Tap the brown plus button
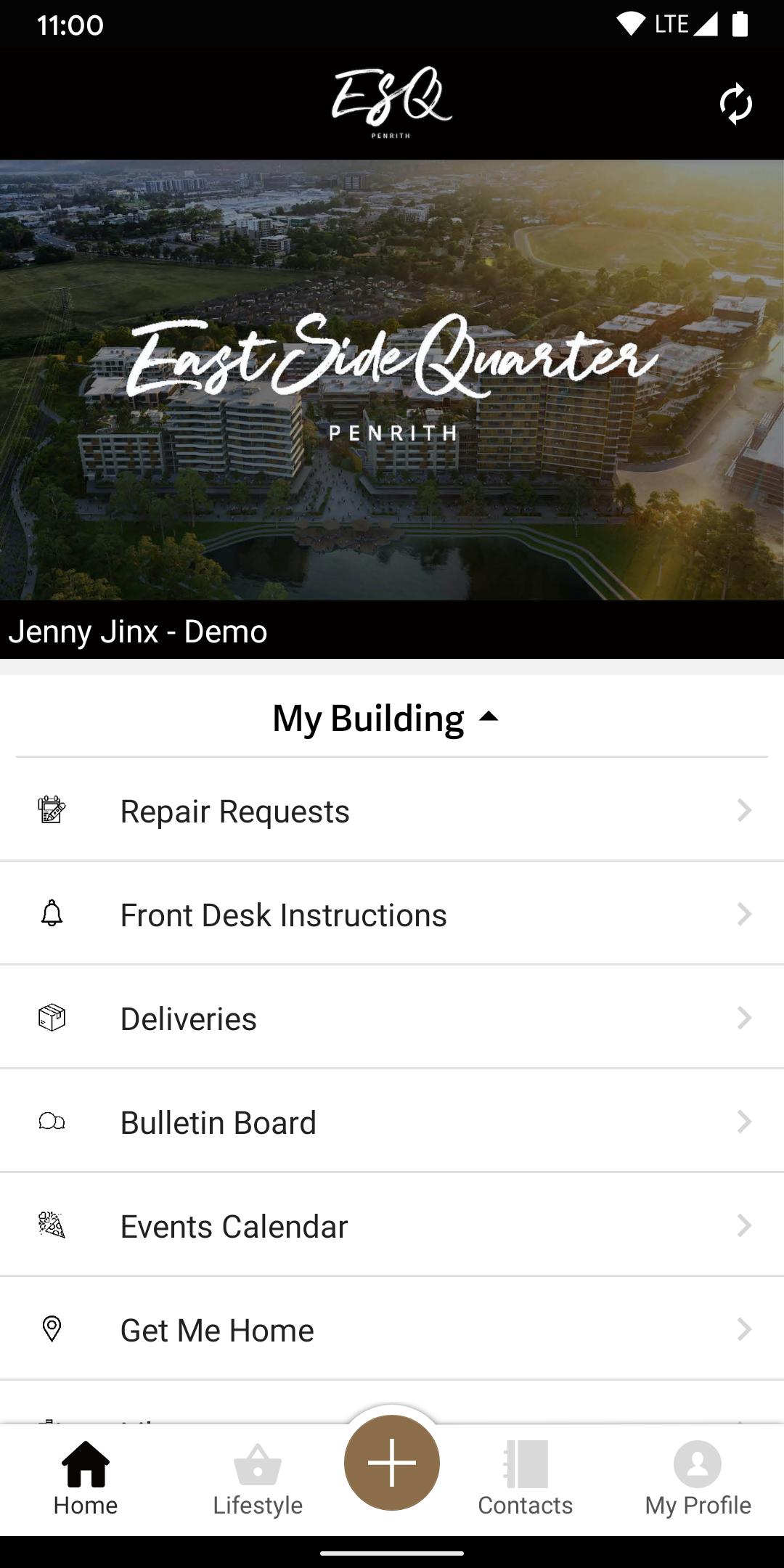The height and width of the screenshot is (1568, 784). pos(392,1462)
